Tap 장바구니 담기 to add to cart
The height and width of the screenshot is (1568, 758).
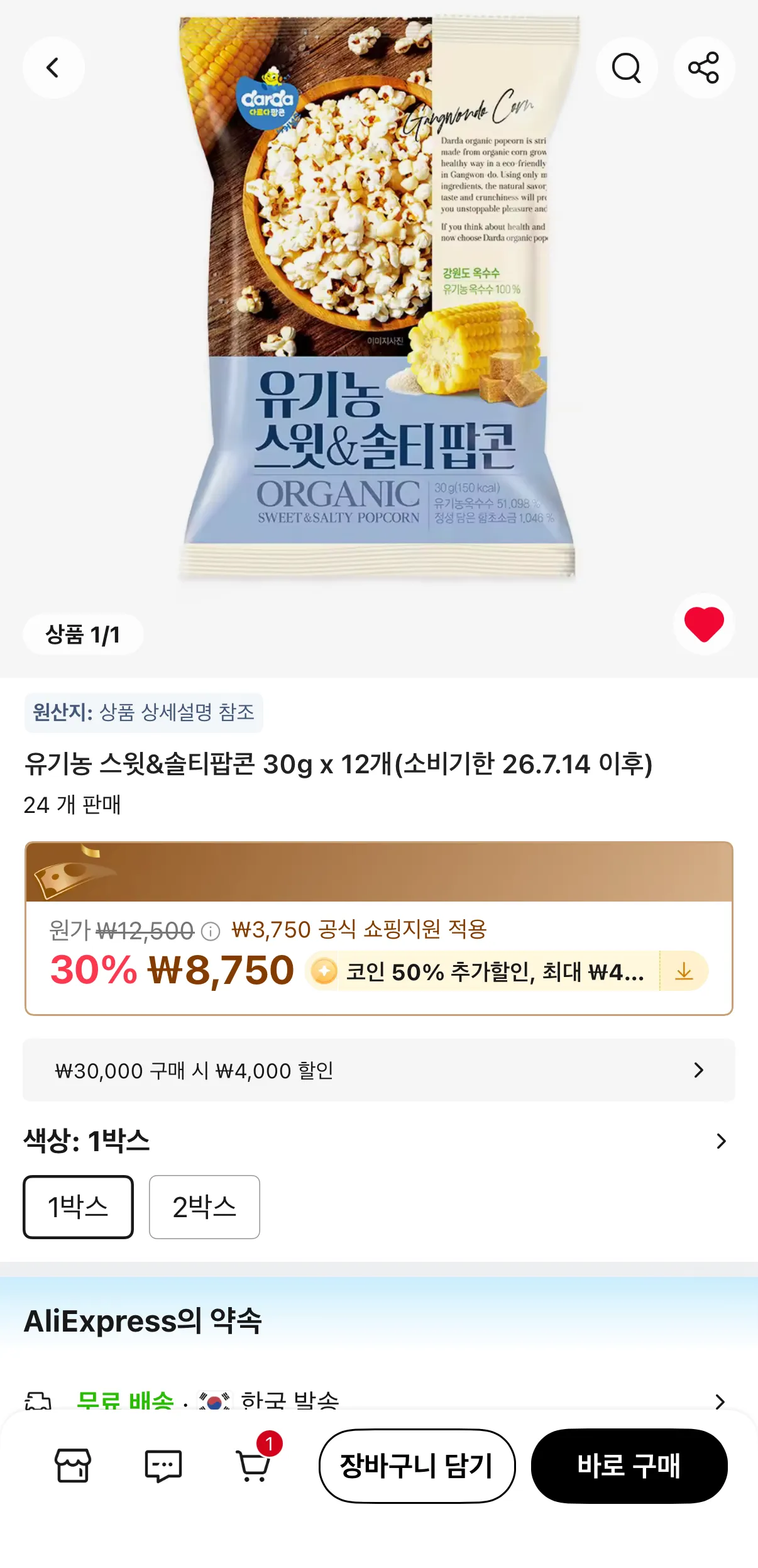pos(417,1466)
